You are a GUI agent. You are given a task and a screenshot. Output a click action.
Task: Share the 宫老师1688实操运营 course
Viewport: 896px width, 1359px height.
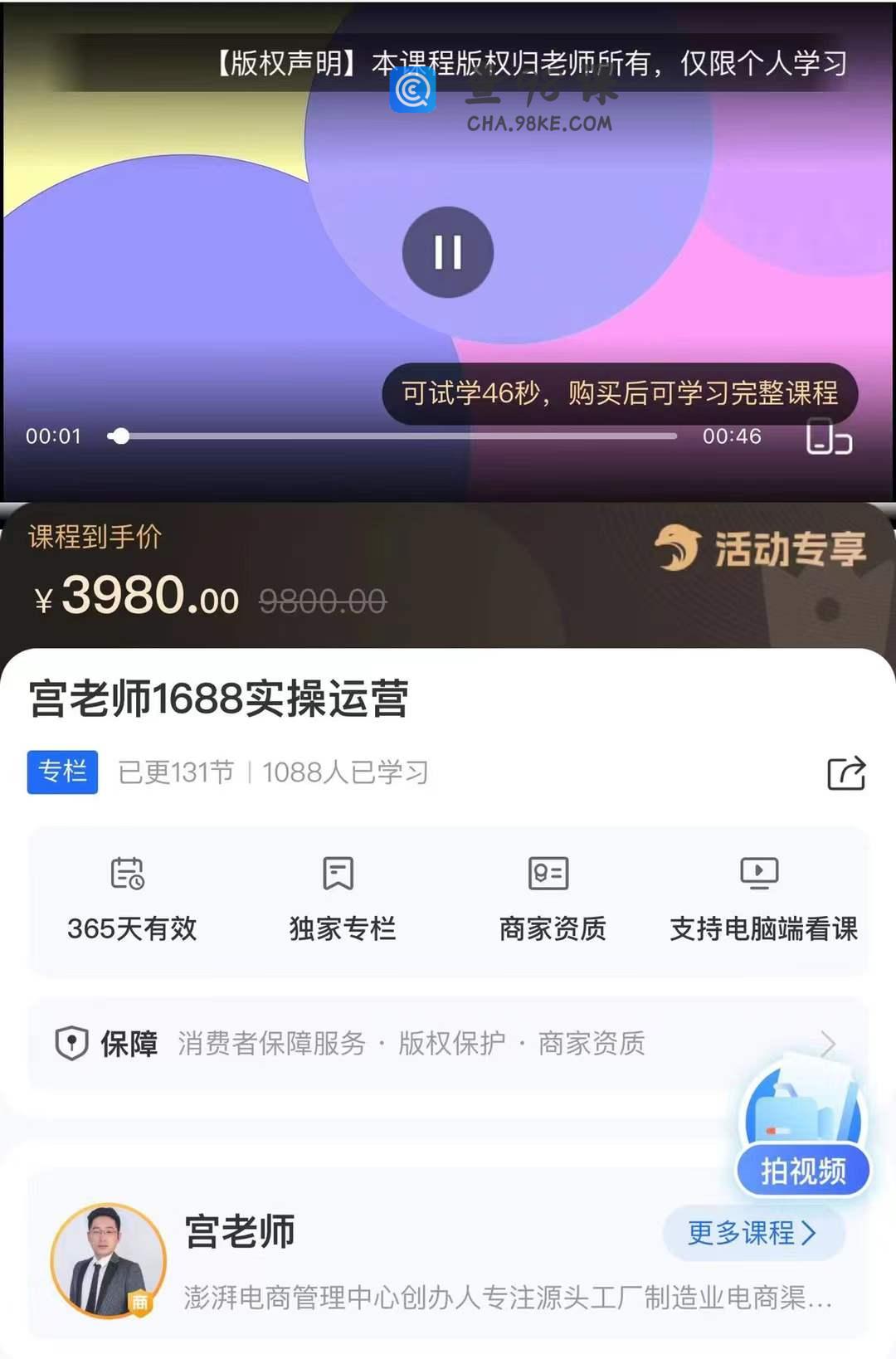(x=846, y=773)
